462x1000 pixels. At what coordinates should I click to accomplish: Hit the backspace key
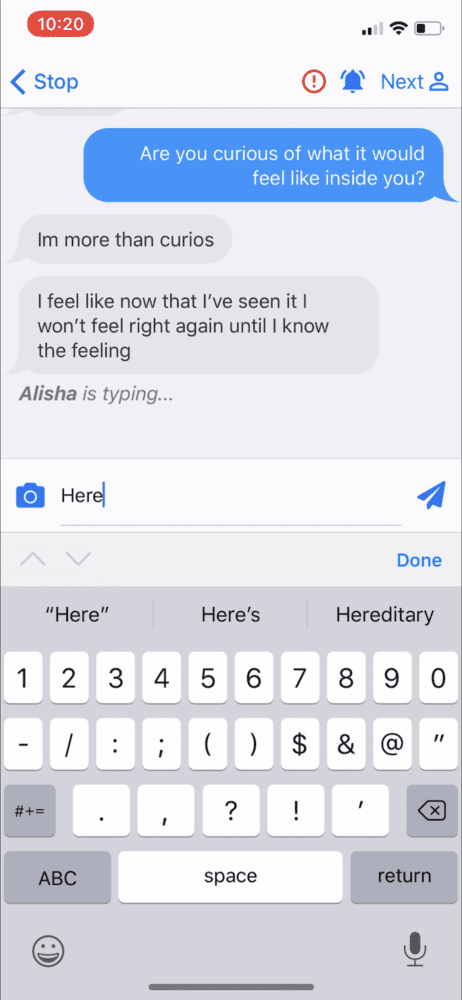(431, 811)
